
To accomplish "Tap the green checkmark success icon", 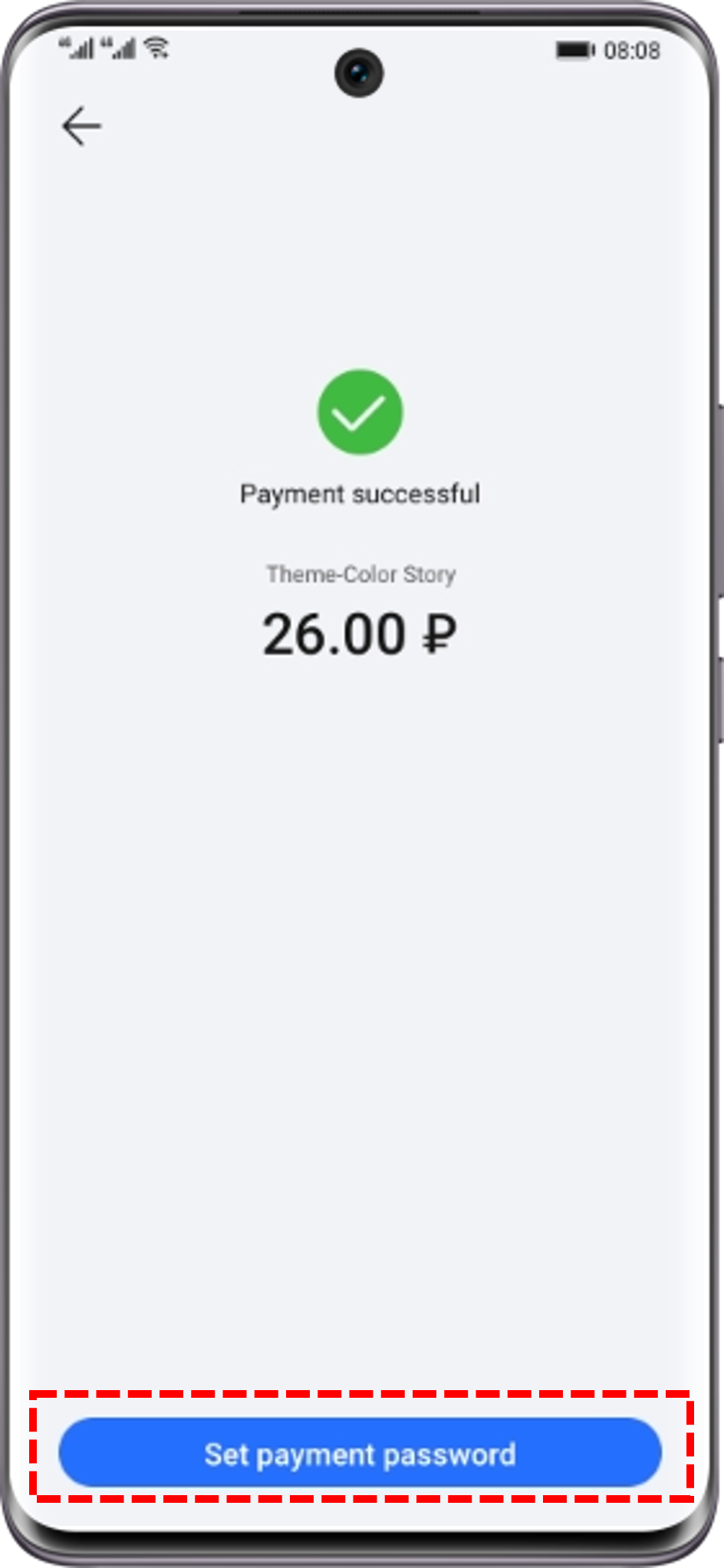I will click(x=360, y=413).
